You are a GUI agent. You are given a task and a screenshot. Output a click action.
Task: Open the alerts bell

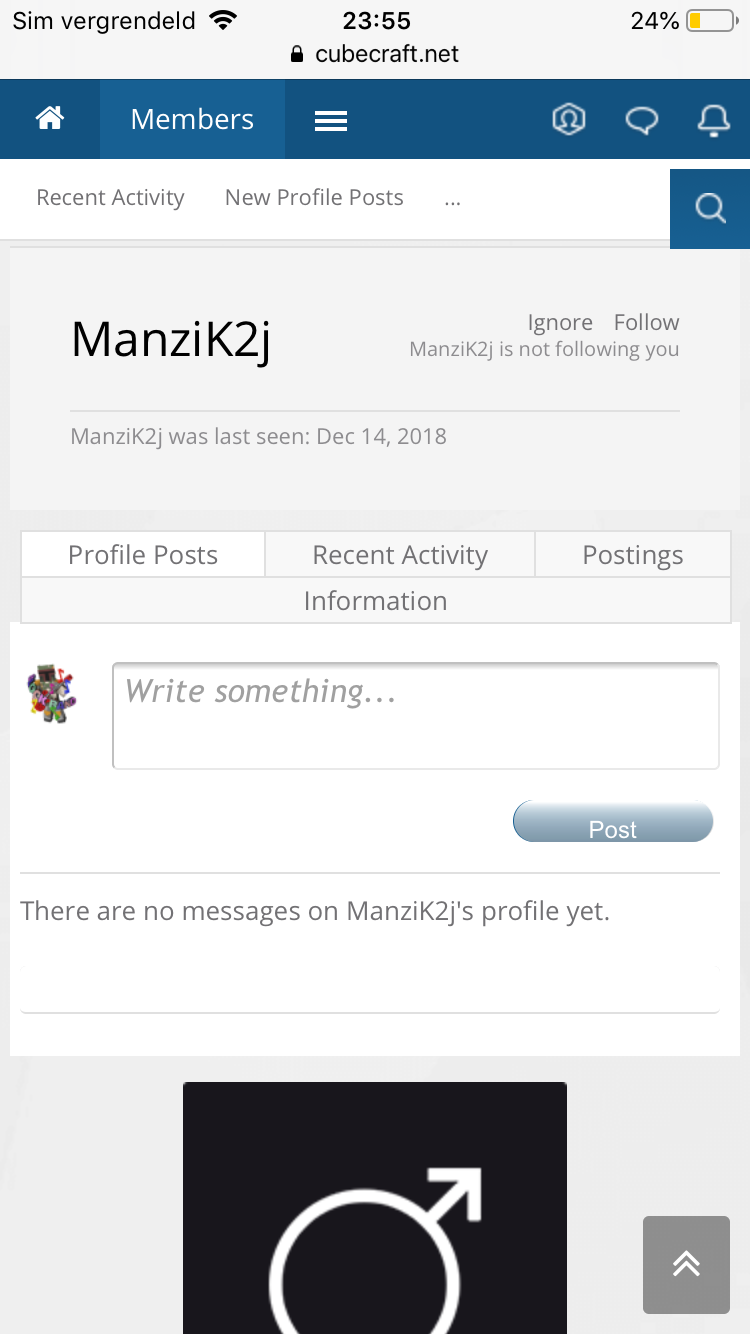click(713, 120)
